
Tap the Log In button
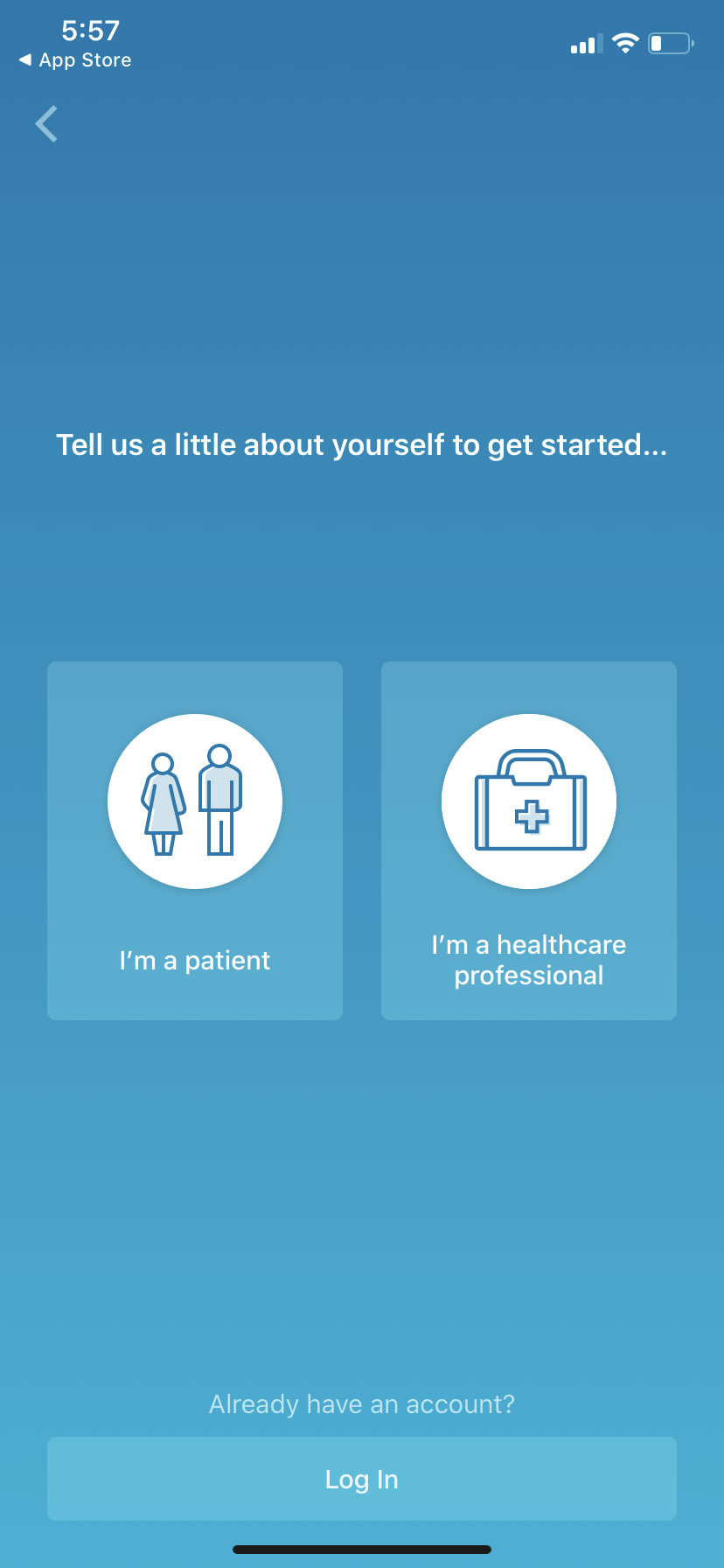pos(362,1478)
